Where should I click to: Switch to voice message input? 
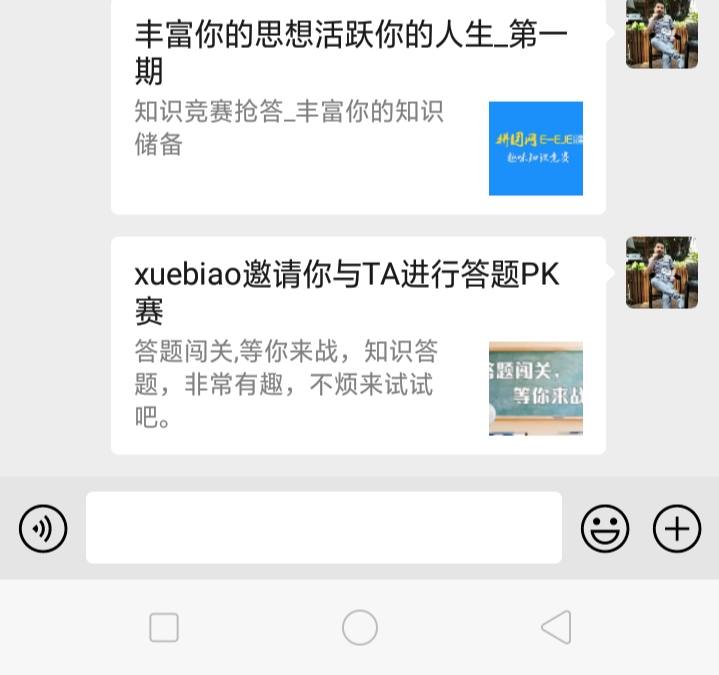[x=43, y=528]
